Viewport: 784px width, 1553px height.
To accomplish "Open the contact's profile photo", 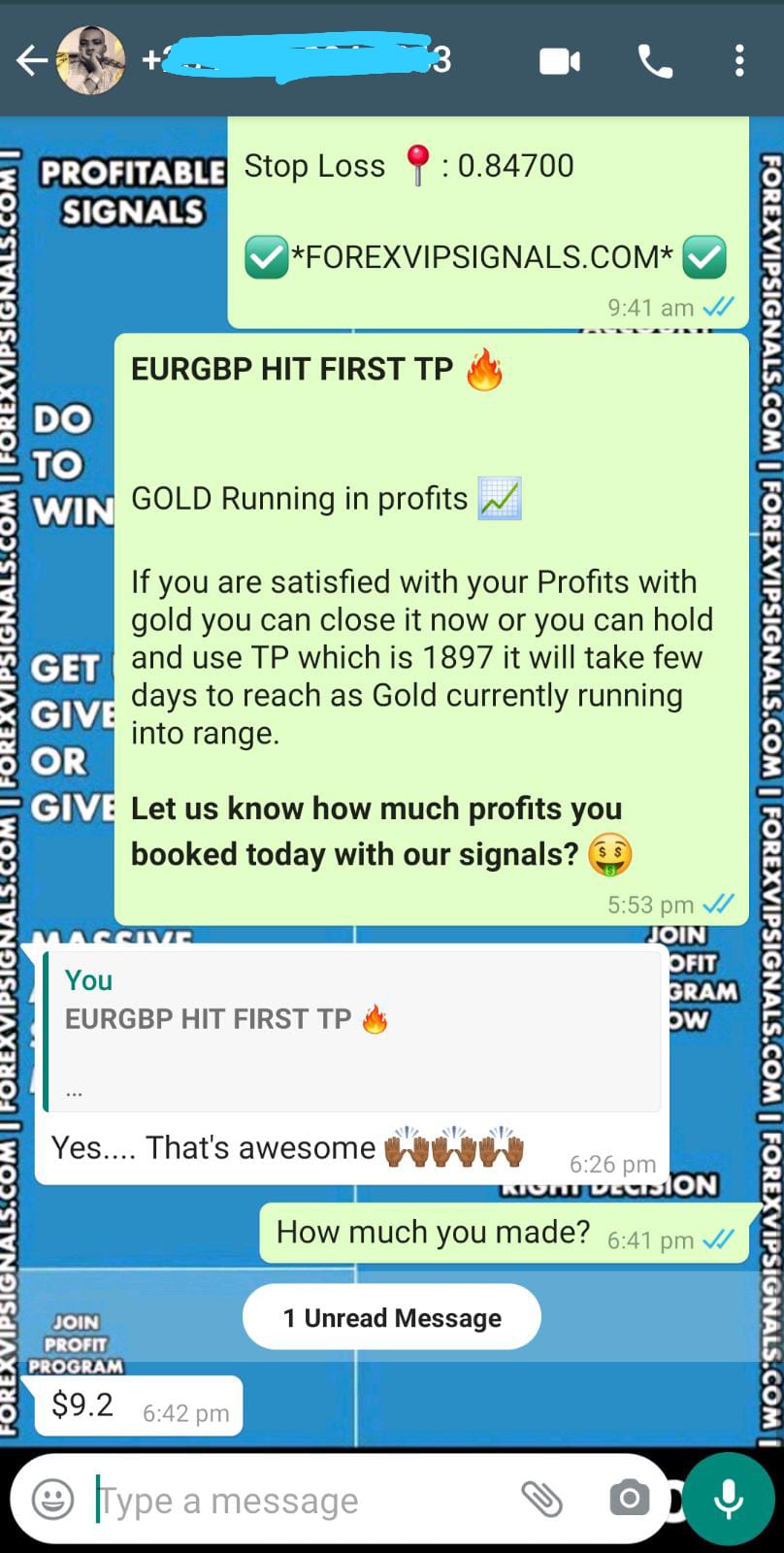I will 91,60.
